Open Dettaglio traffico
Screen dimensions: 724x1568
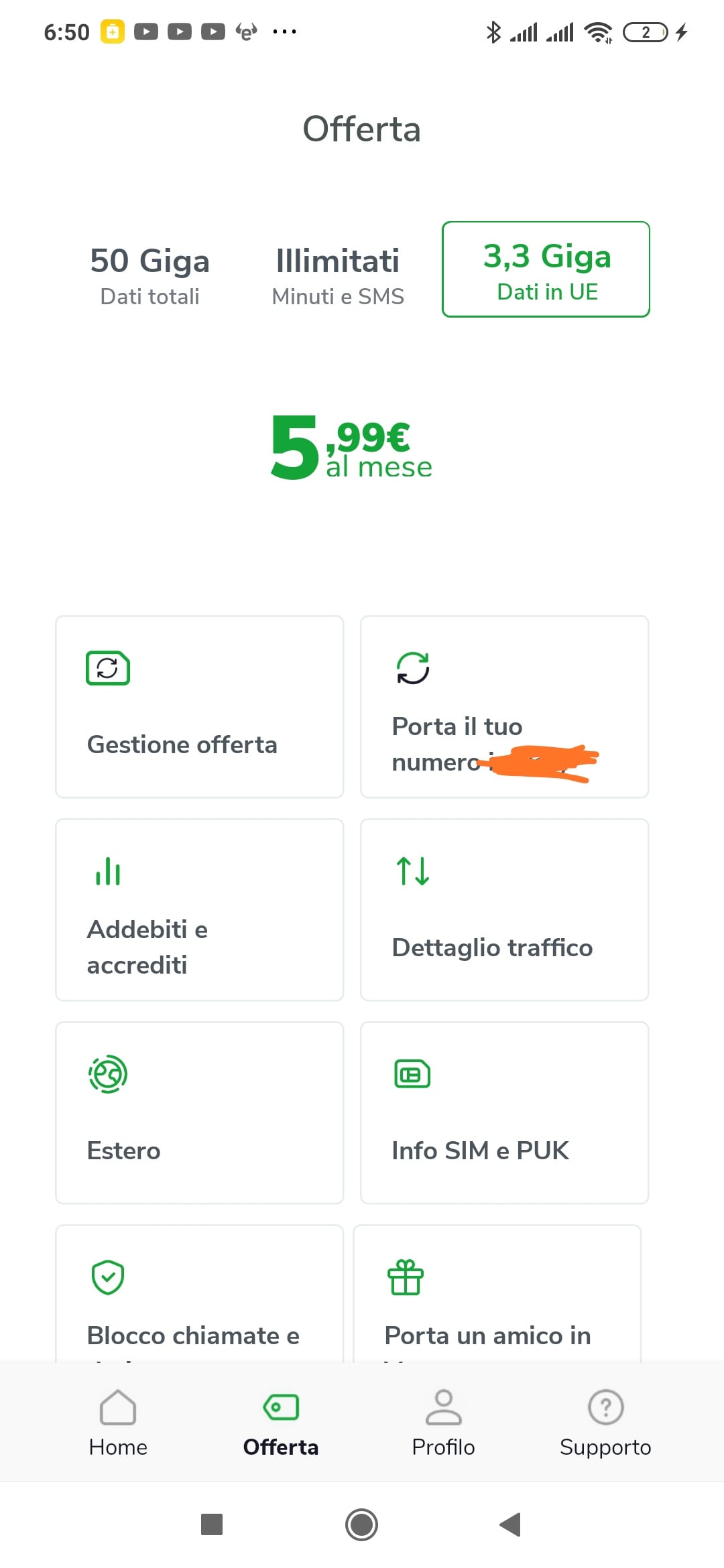click(x=505, y=910)
